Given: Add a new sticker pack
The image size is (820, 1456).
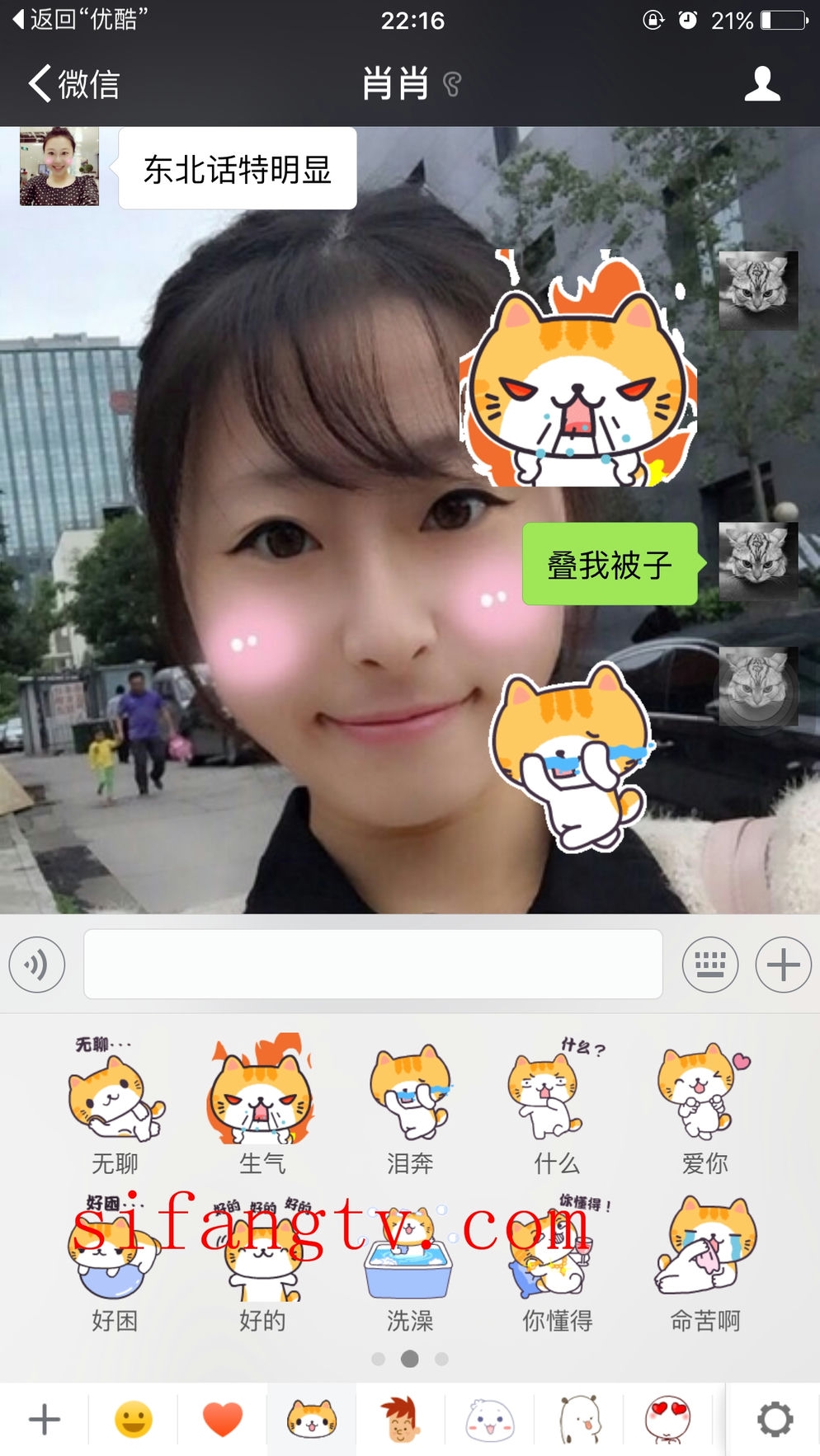Looking at the screenshot, I should (x=45, y=1420).
